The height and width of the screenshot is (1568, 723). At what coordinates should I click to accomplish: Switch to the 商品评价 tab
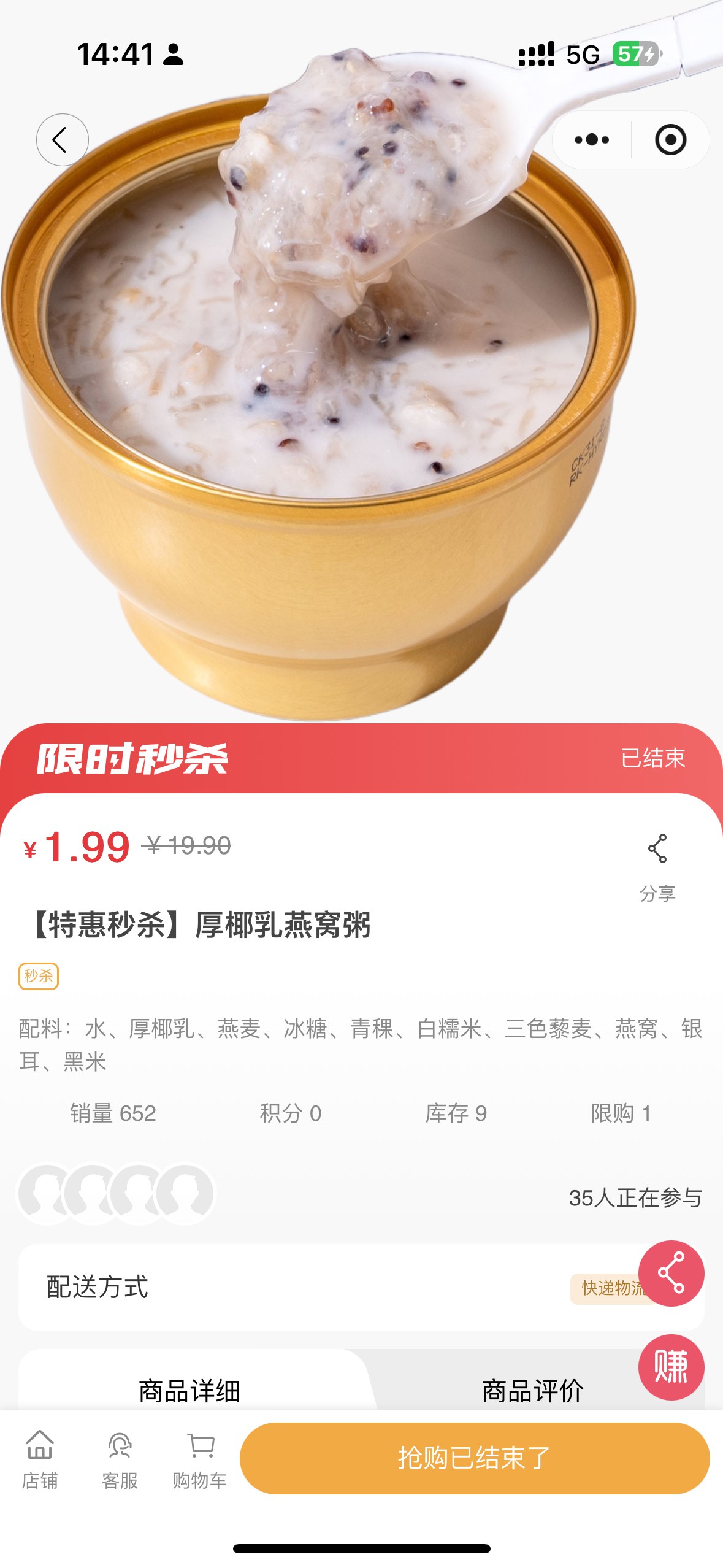click(x=532, y=1390)
